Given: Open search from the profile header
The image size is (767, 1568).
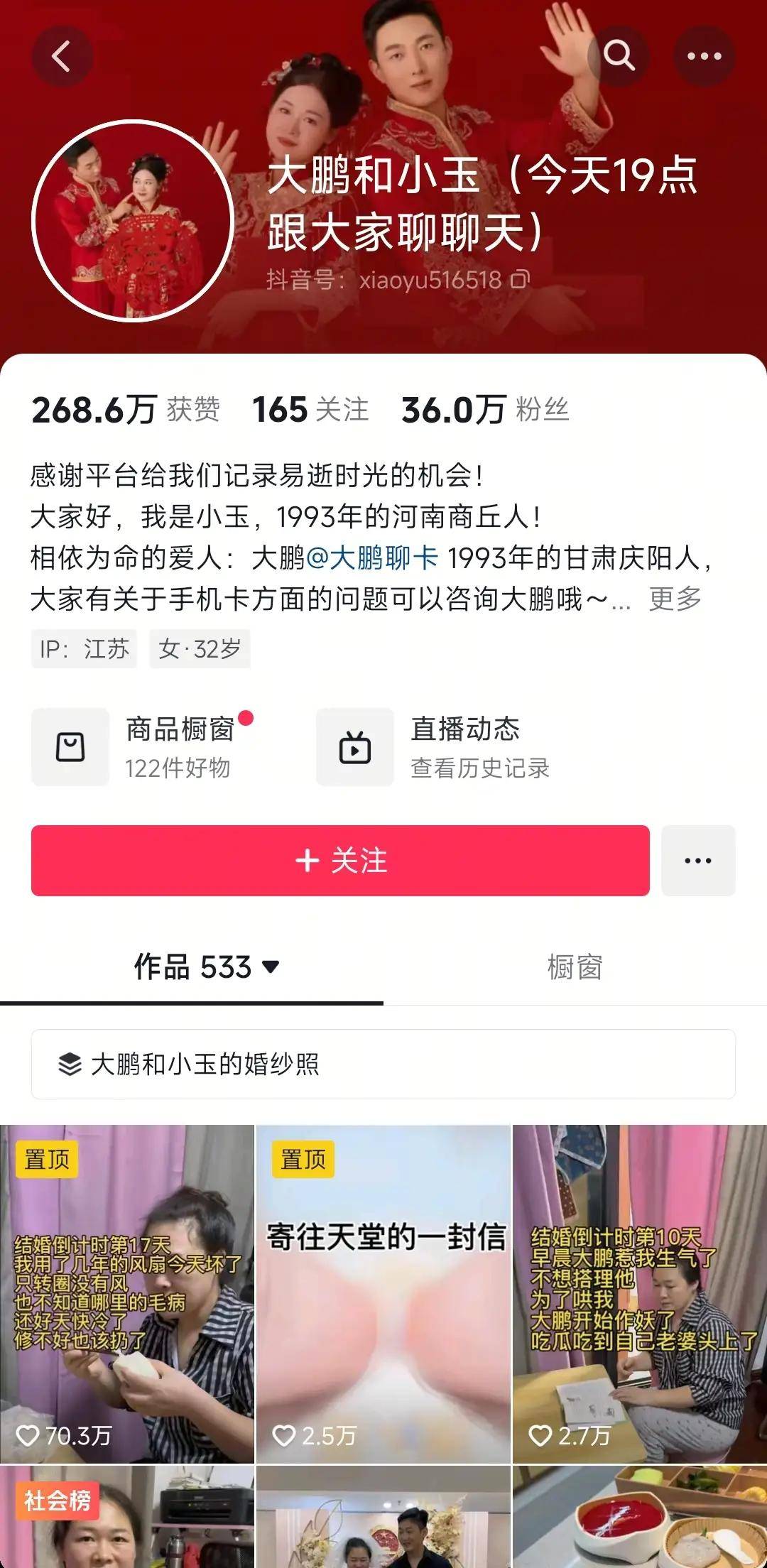Looking at the screenshot, I should click(619, 55).
